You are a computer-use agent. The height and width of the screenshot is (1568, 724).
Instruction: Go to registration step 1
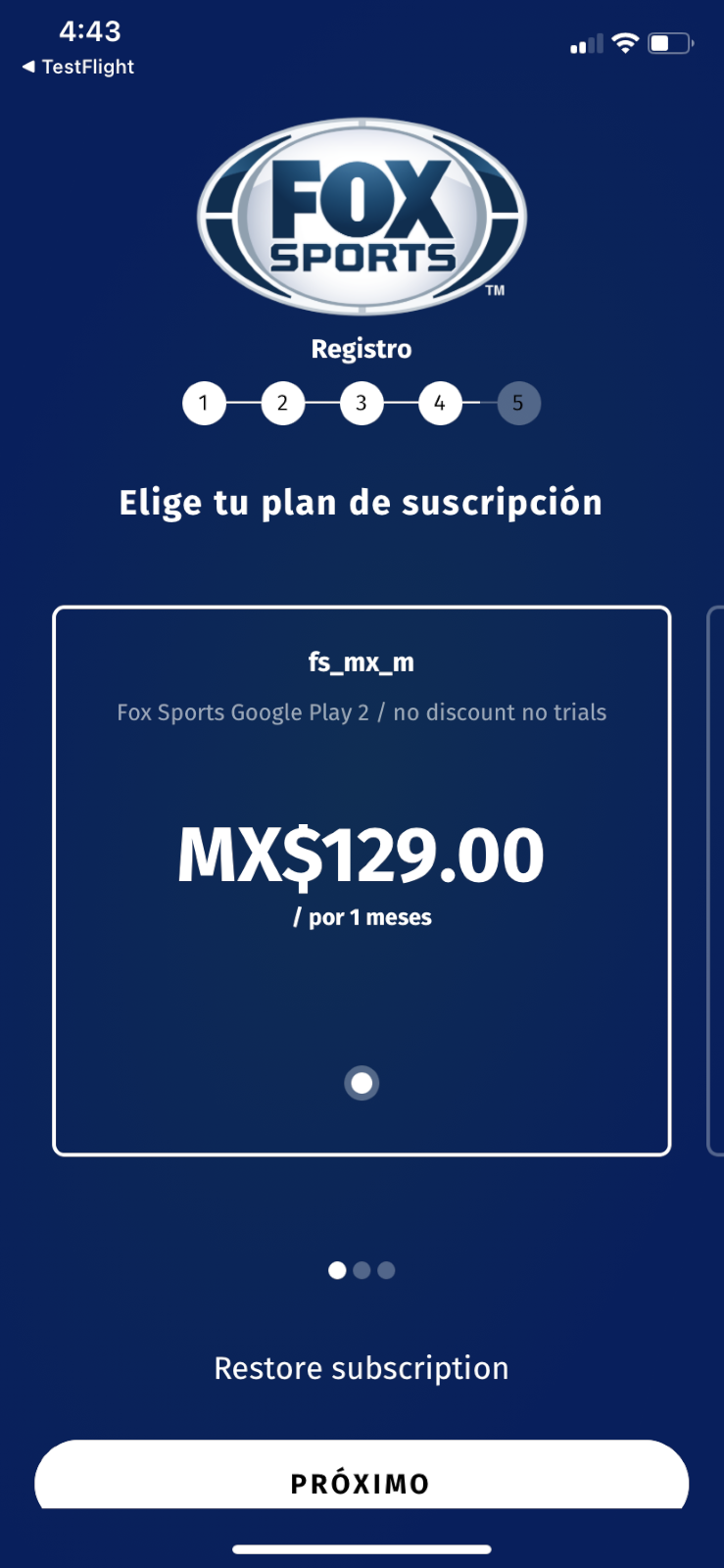click(204, 403)
